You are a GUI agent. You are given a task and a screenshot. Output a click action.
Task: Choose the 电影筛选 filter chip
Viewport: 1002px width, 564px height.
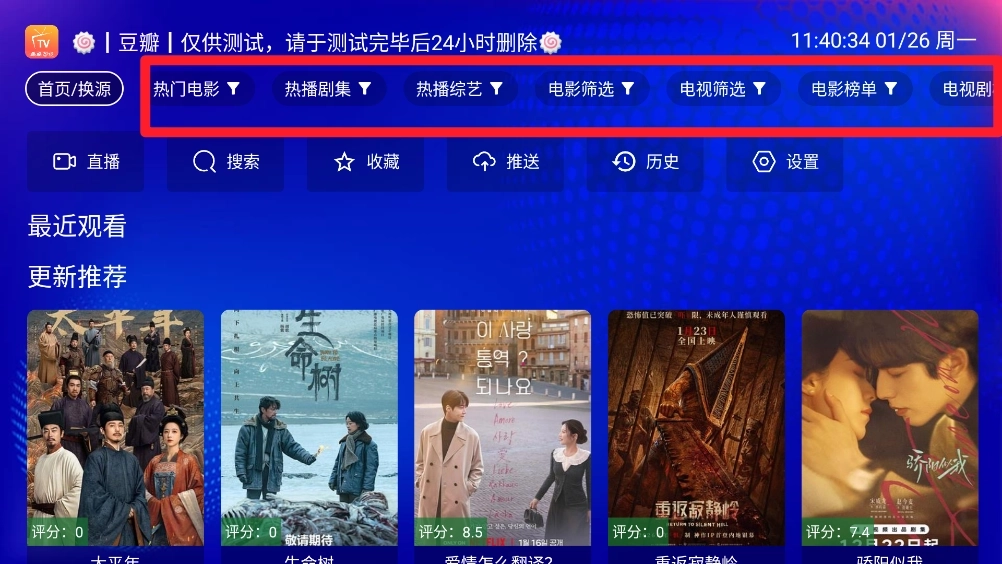click(592, 89)
